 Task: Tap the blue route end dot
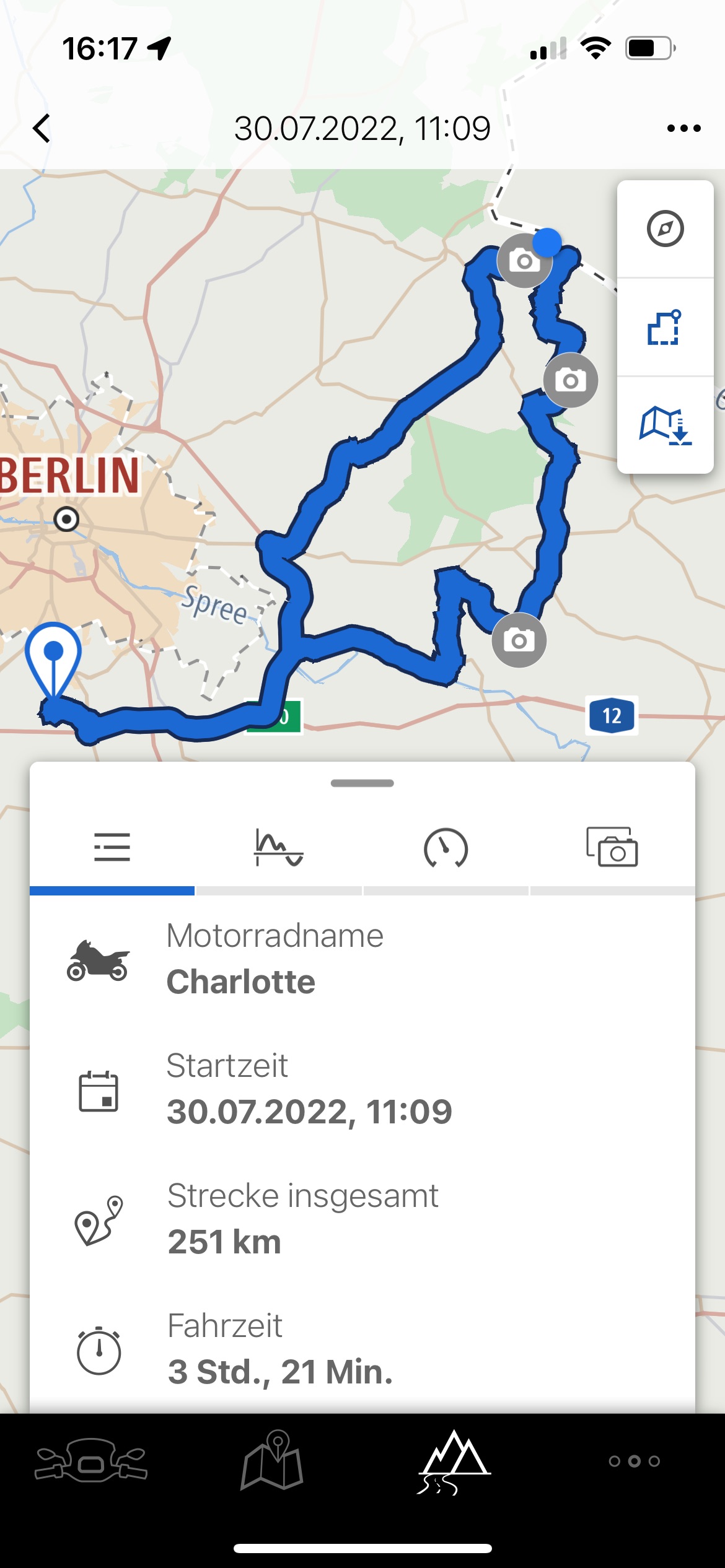point(547,242)
